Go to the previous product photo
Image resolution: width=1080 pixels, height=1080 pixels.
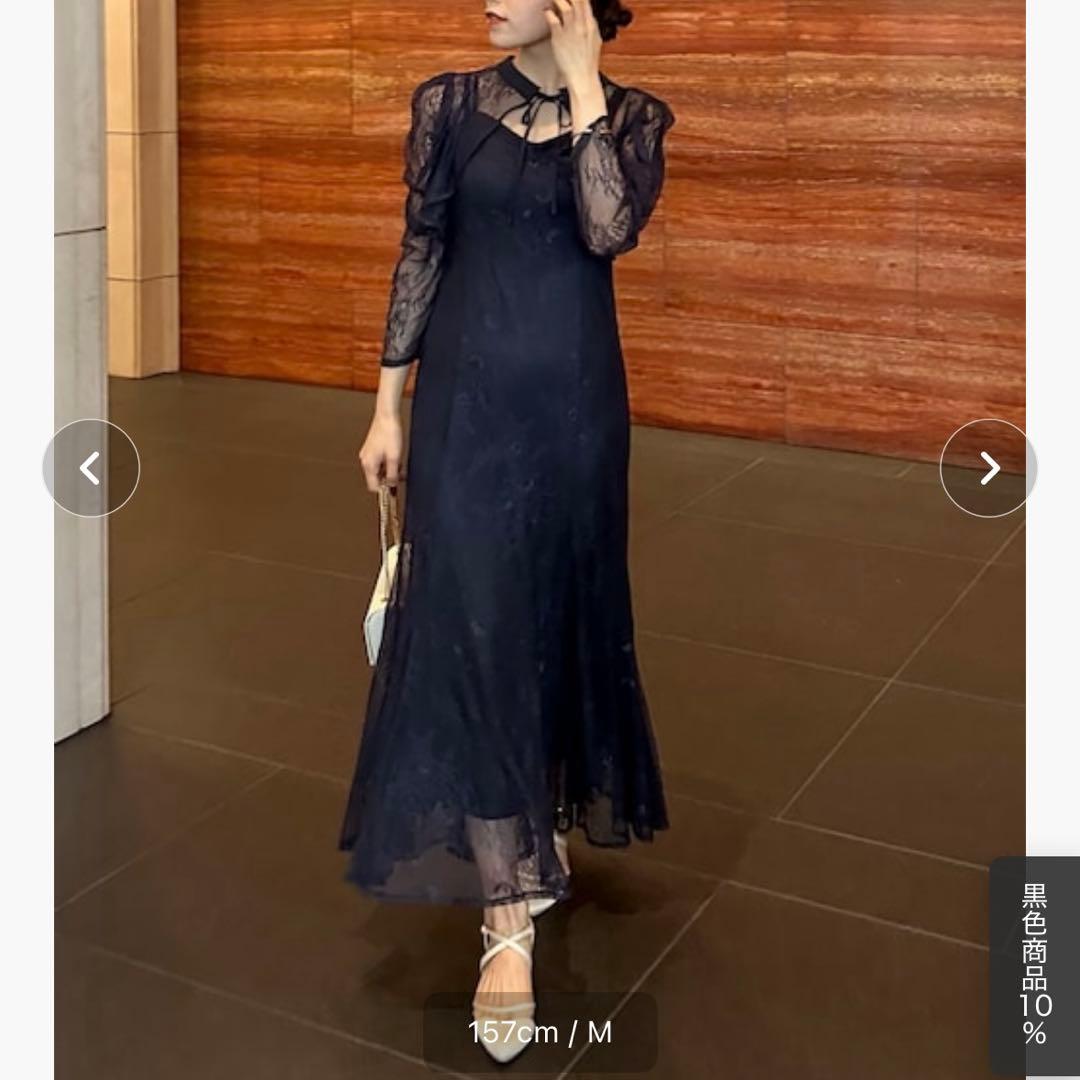coord(91,468)
